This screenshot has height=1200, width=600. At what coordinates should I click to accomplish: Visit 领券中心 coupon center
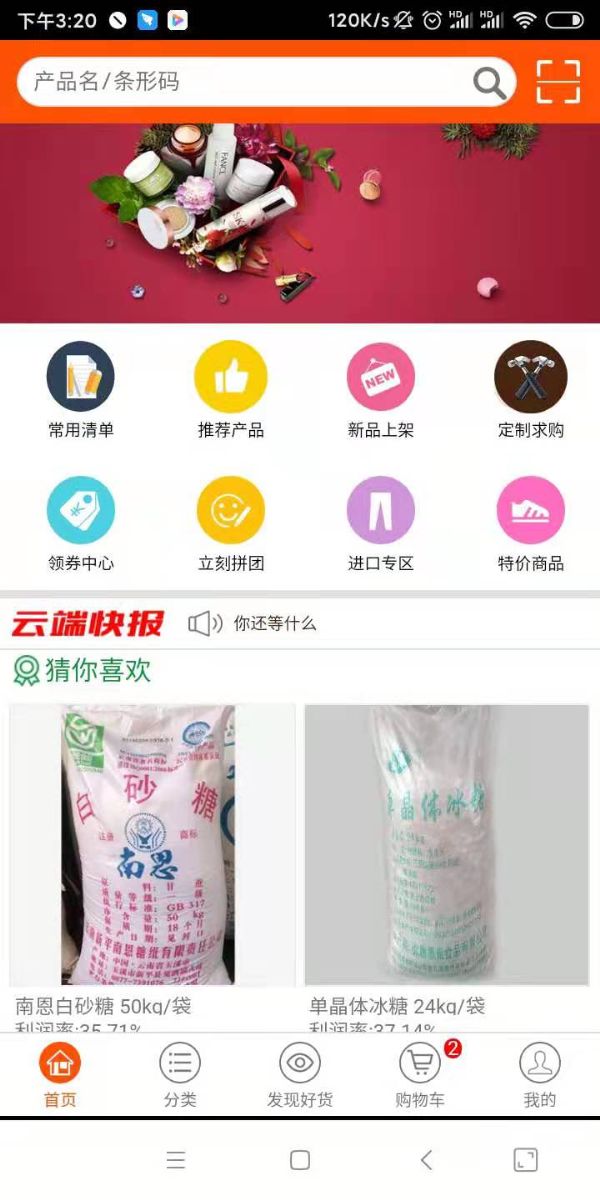click(x=81, y=523)
